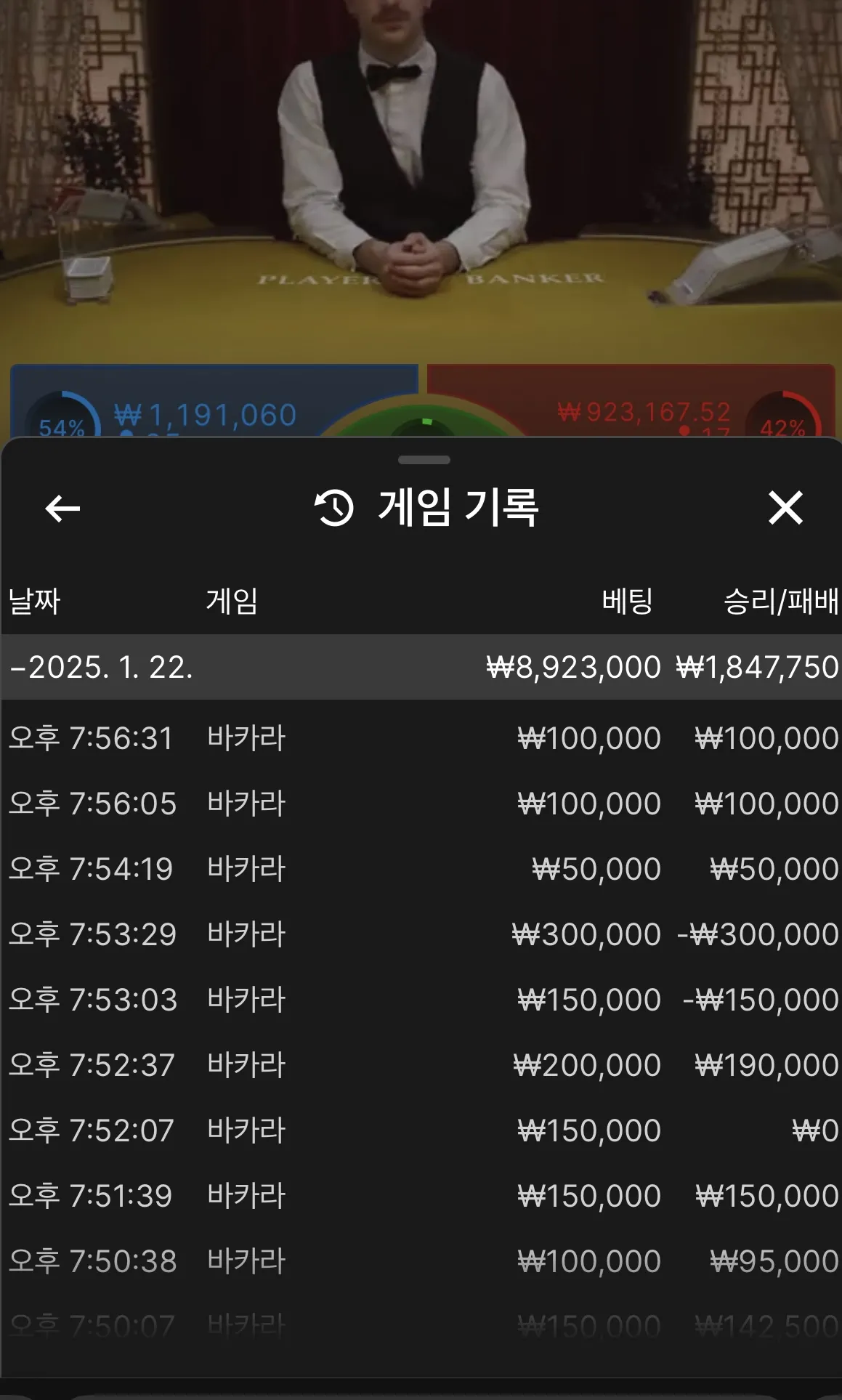Open the 오후 7:56:31 바카라 record

[421, 738]
